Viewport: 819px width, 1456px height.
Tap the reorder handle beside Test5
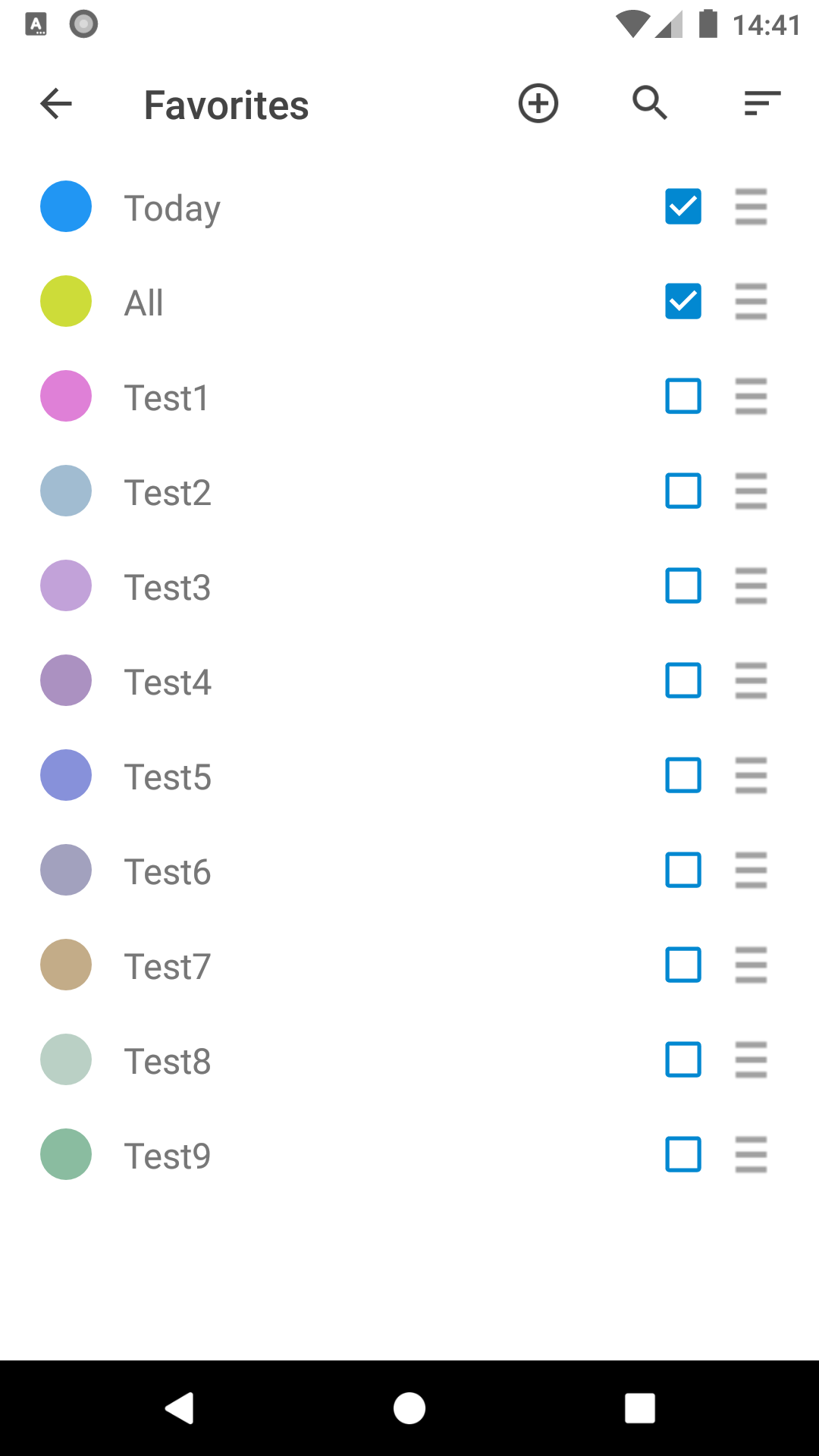click(751, 775)
